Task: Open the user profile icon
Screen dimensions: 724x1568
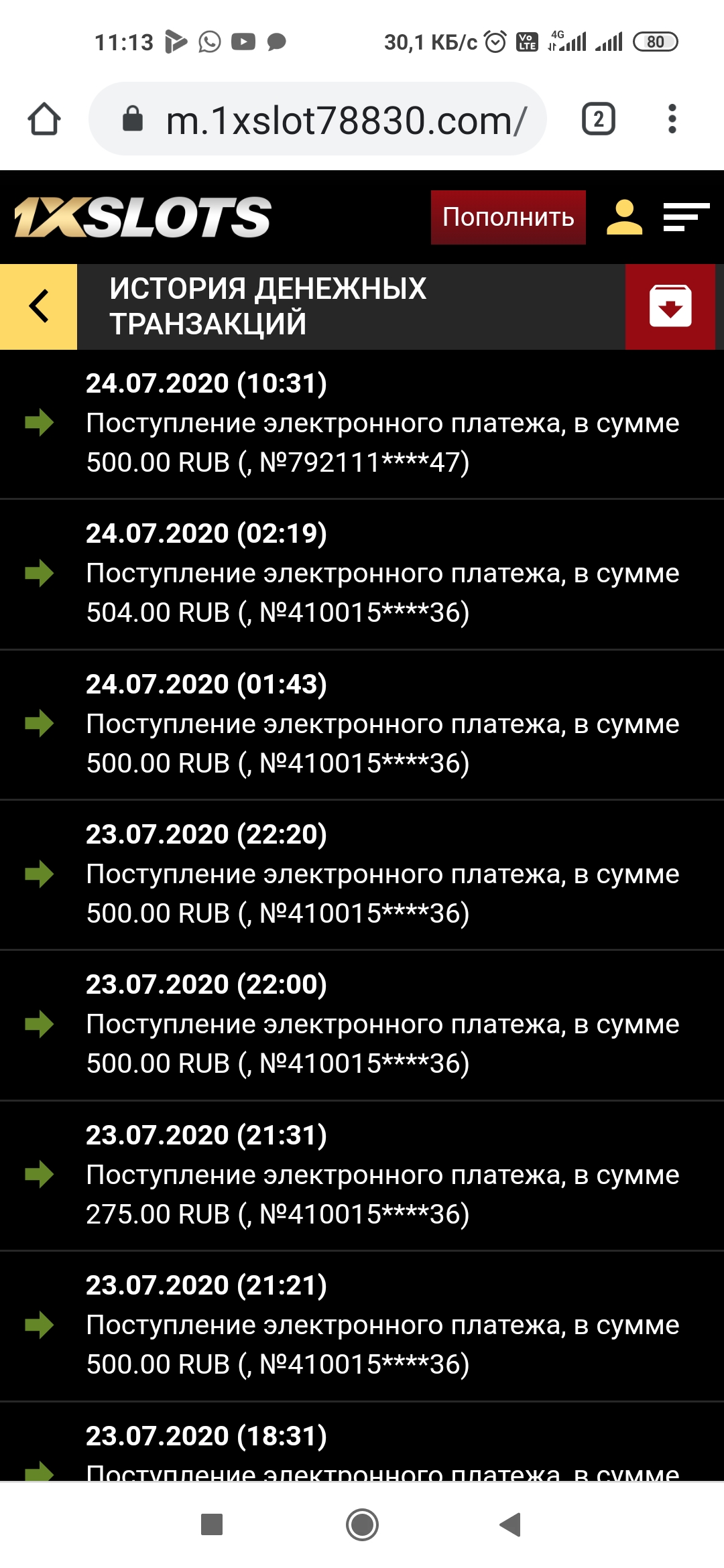Action: [x=625, y=217]
